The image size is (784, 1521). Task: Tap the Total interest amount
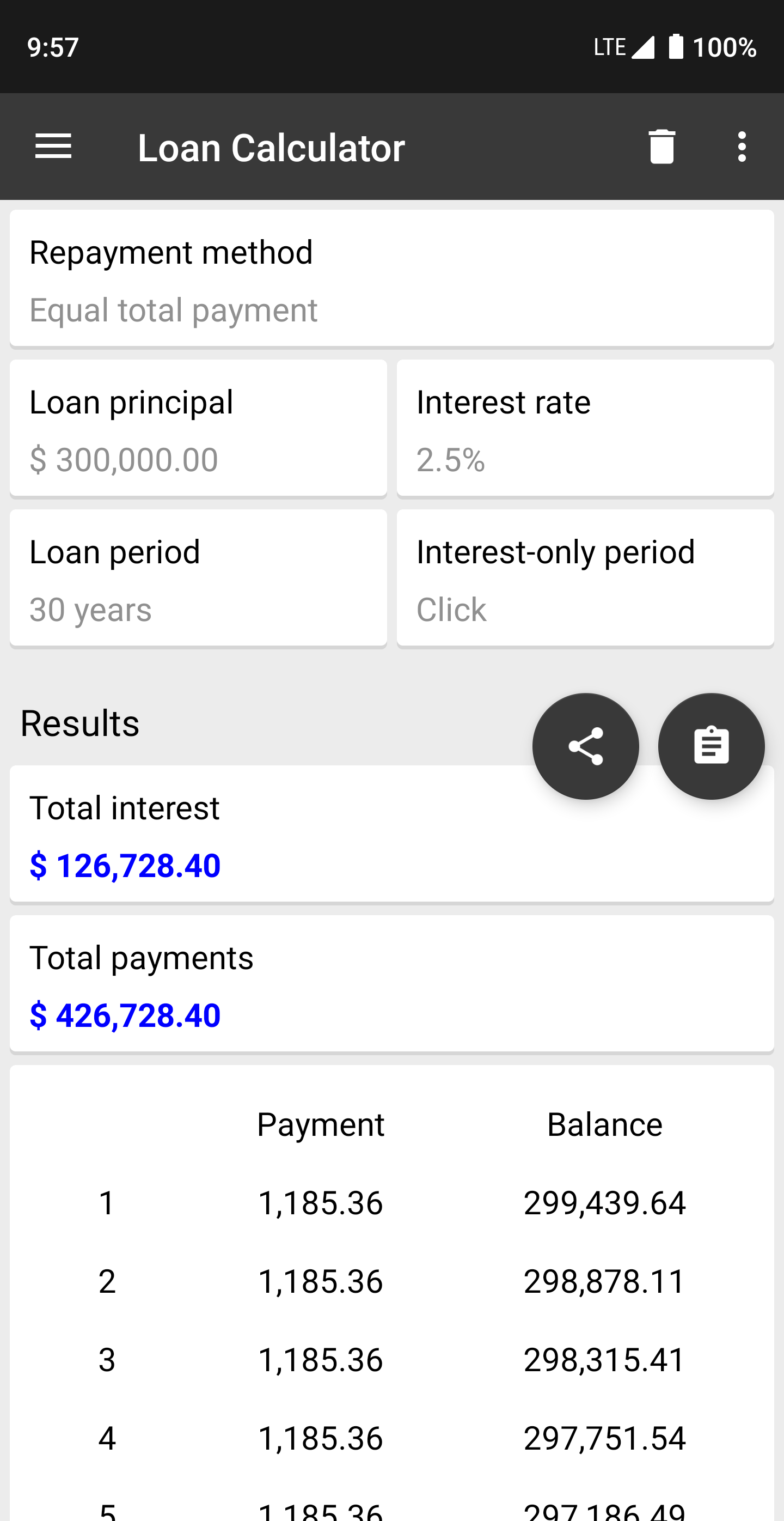[x=125, y=865]
